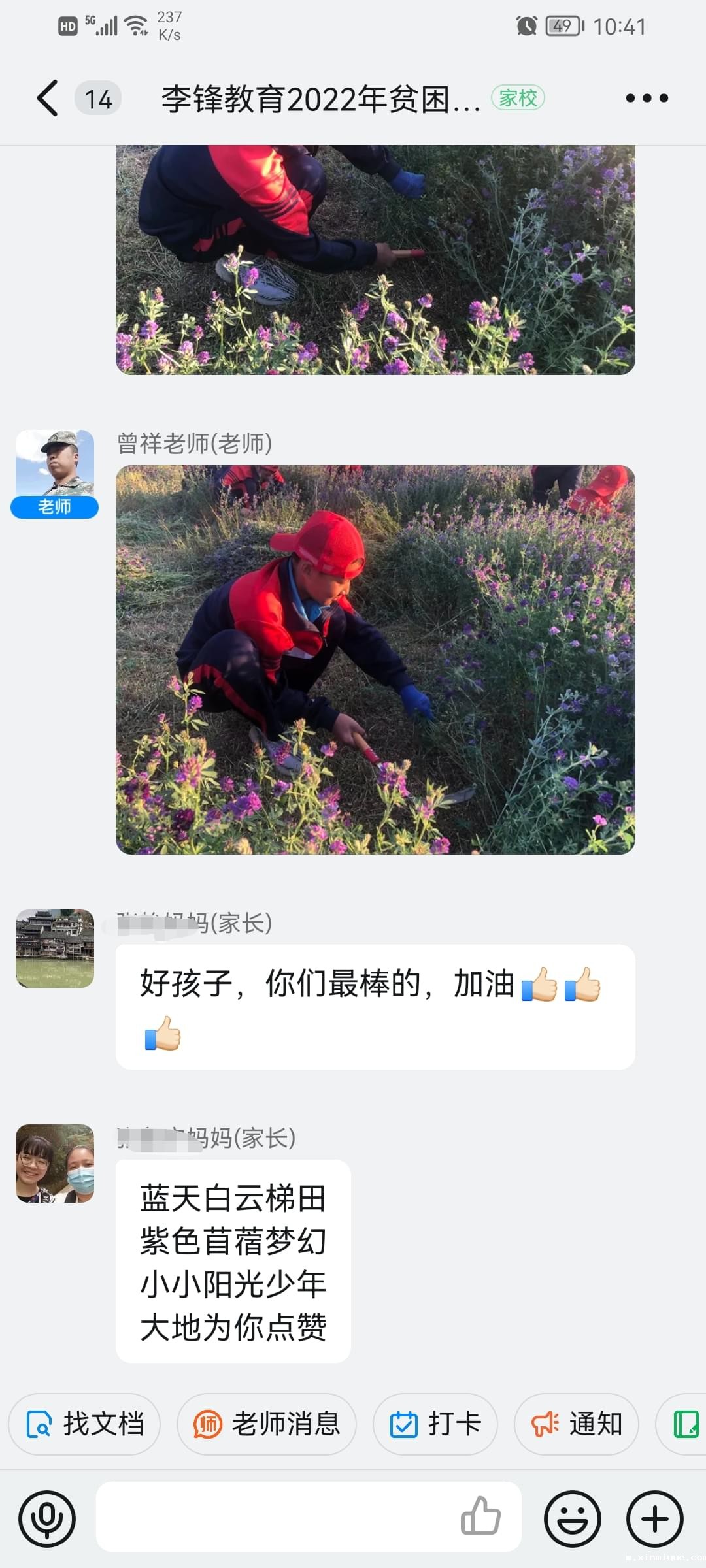
Task: Switch to voice input microphone
Action: tap(47, 1519)
